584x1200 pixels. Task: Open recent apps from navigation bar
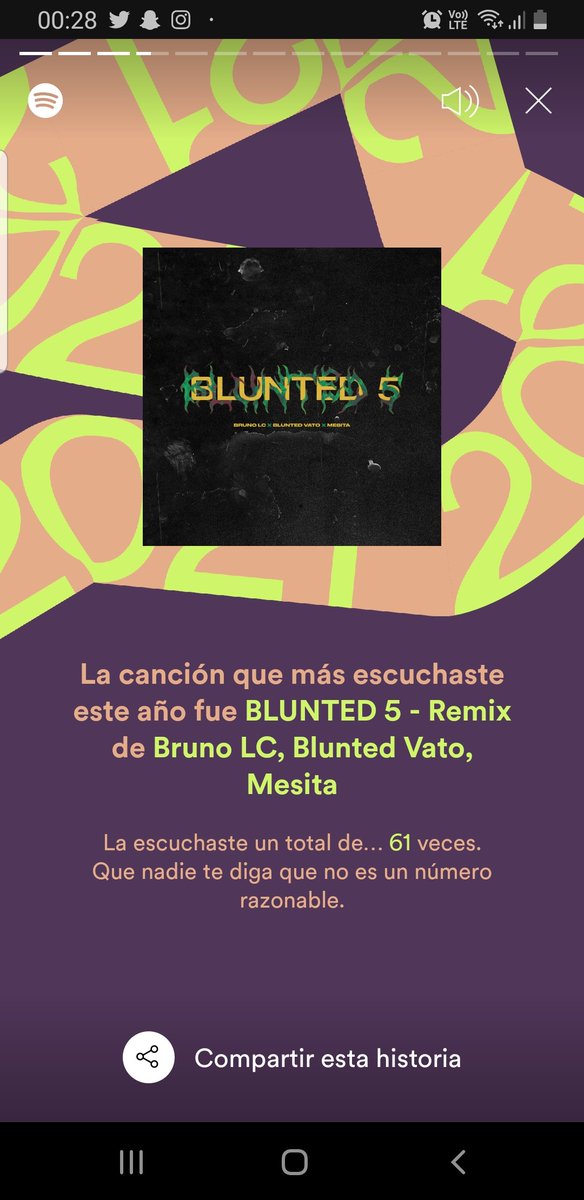point(131,1161)
